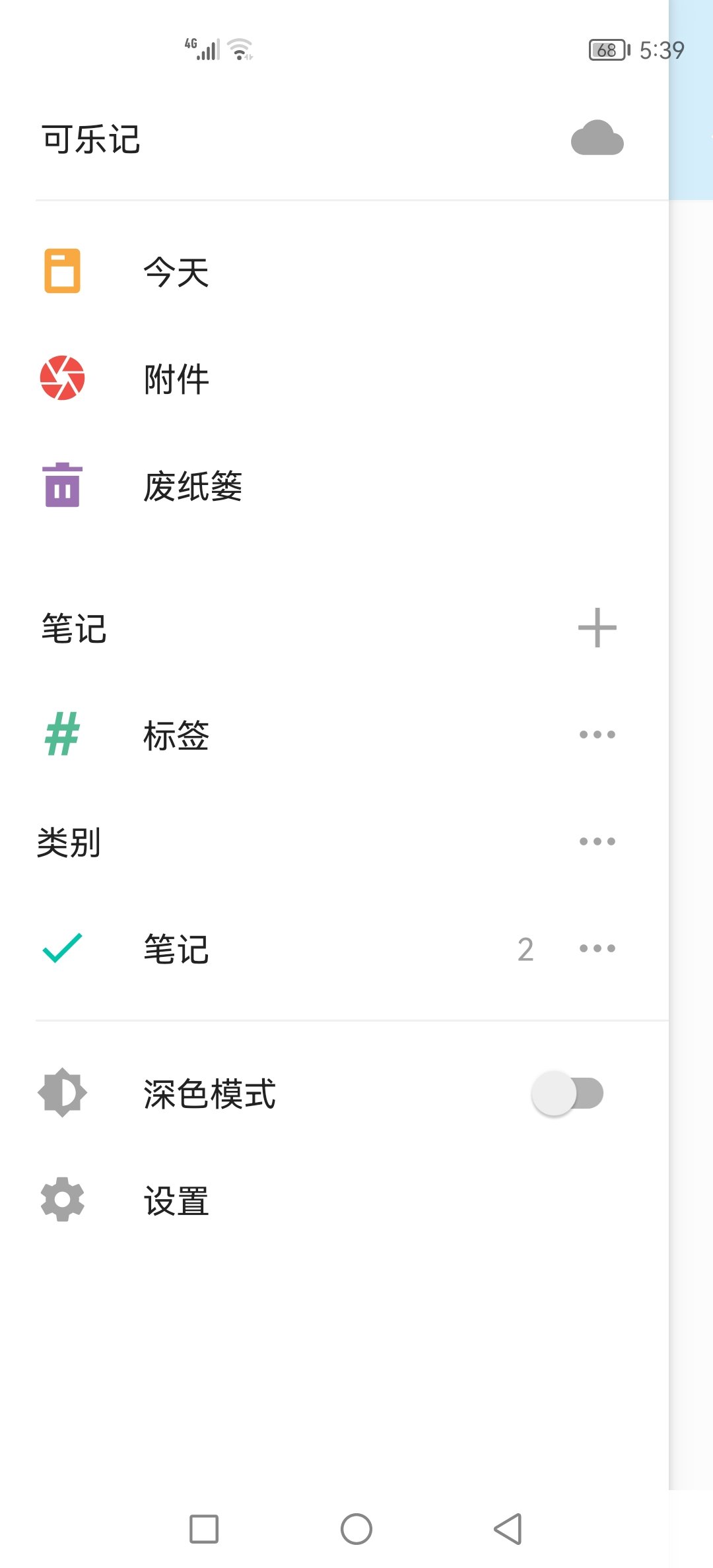Click the Today calendar icon

pyautogui.click(x=63, y=273)
